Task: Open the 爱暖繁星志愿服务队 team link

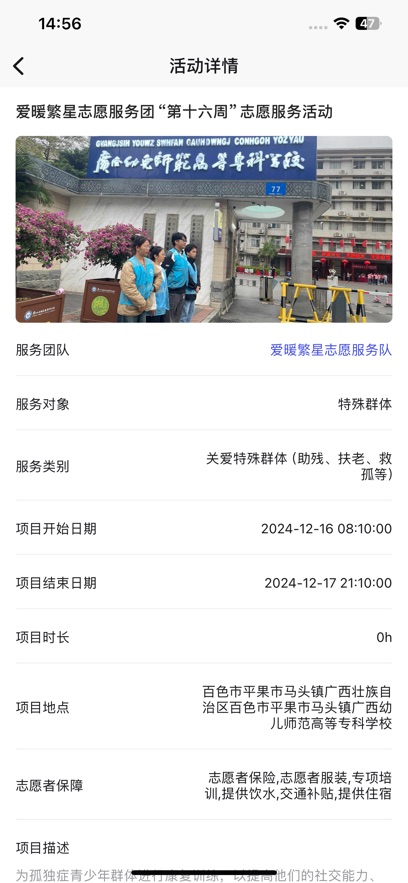Action: (330, 350)
